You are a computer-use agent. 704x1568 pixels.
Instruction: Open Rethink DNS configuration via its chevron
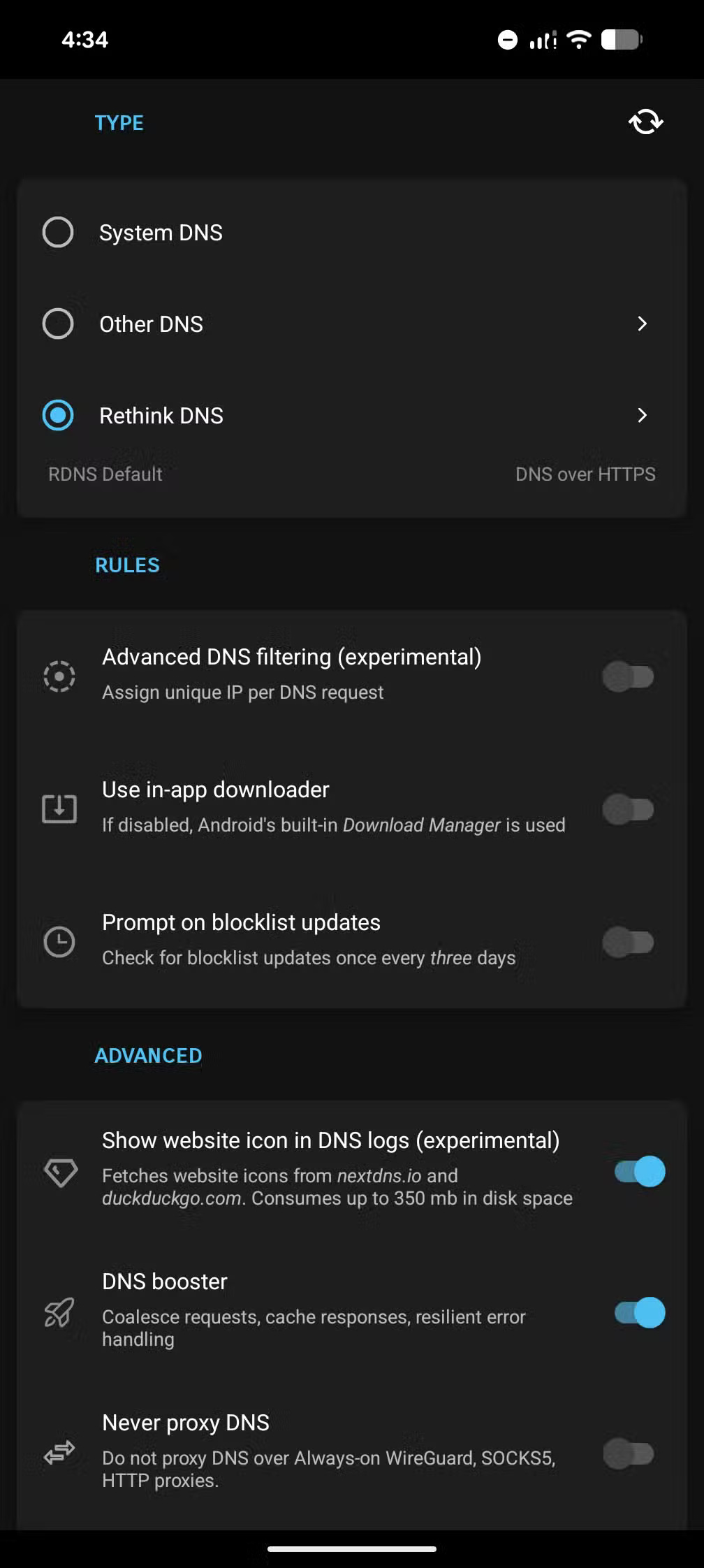coord(642,416)
